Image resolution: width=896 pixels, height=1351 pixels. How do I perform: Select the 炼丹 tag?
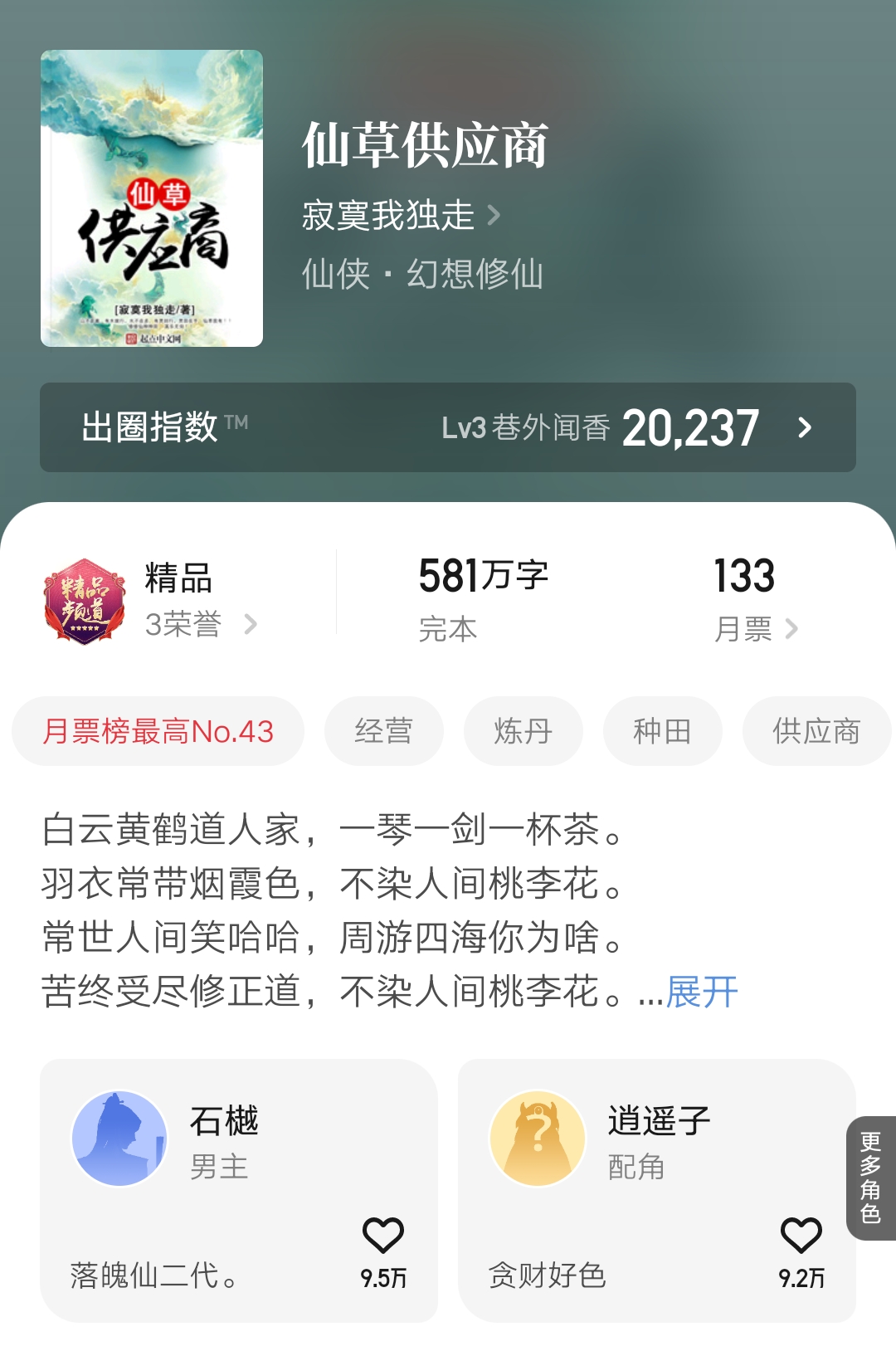(524, 730)
